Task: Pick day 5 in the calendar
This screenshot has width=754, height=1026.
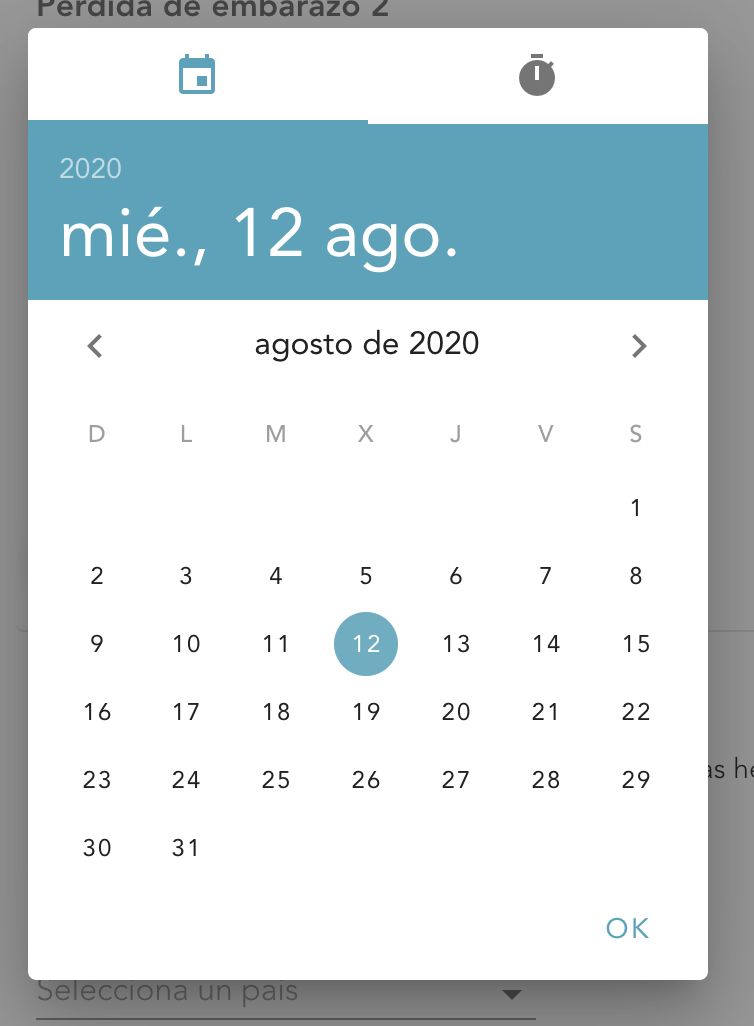Action: pyautogui.click(x=366, y=576)
